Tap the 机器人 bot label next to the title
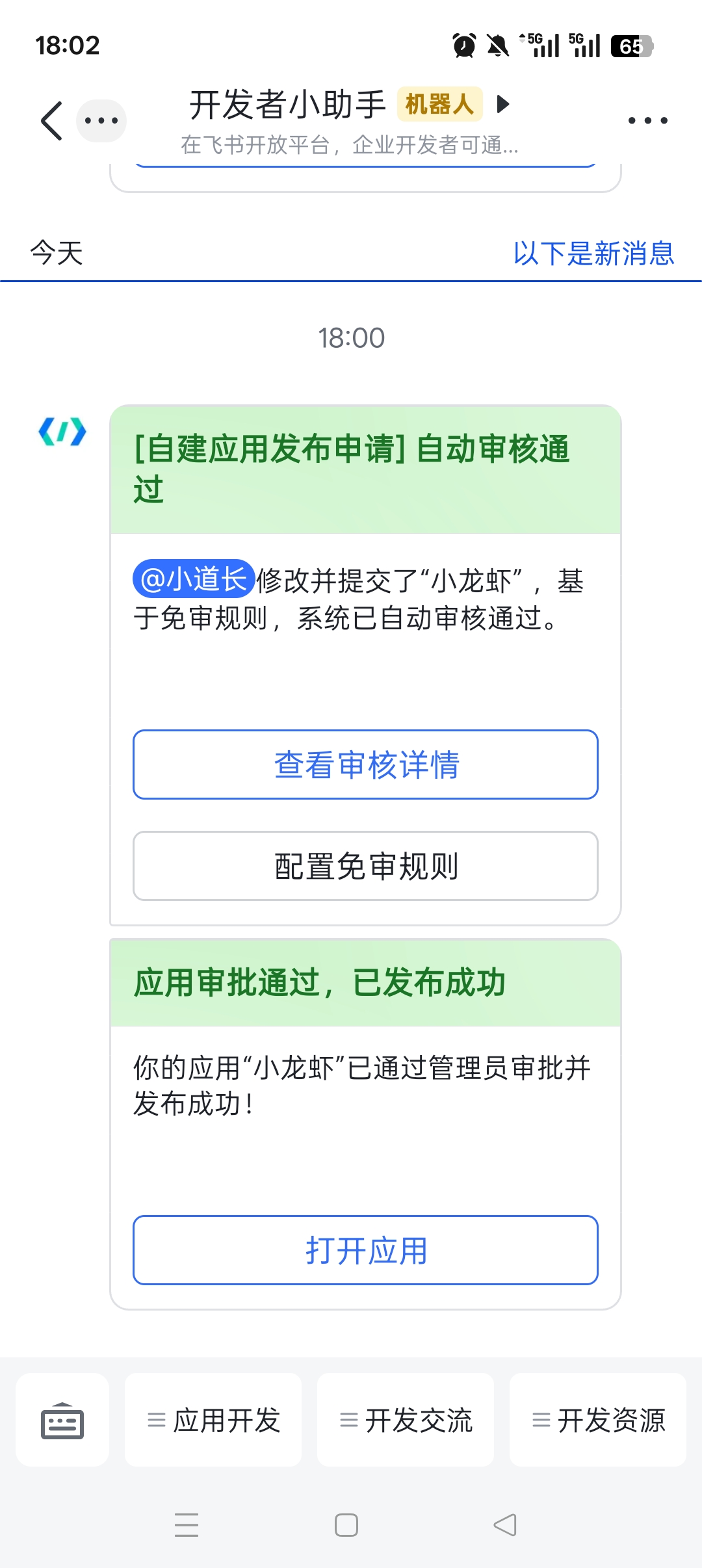This screenshot has height=1568, width=702. pyautogui.click(x=439, y=104)
